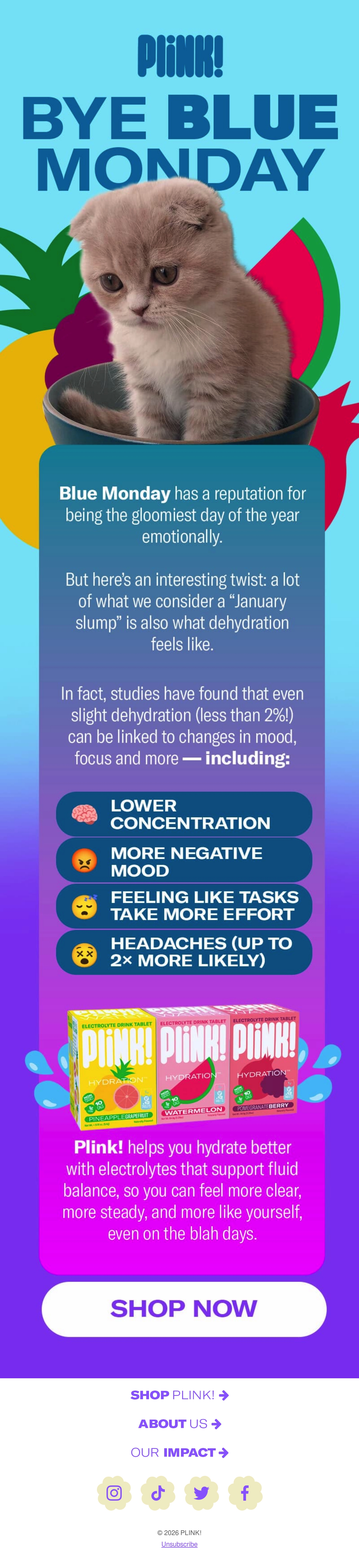Open the SHOP PLINK! link
Image resolution: width=359 pixels, height=1568 pixels.
click(180, 1394)
